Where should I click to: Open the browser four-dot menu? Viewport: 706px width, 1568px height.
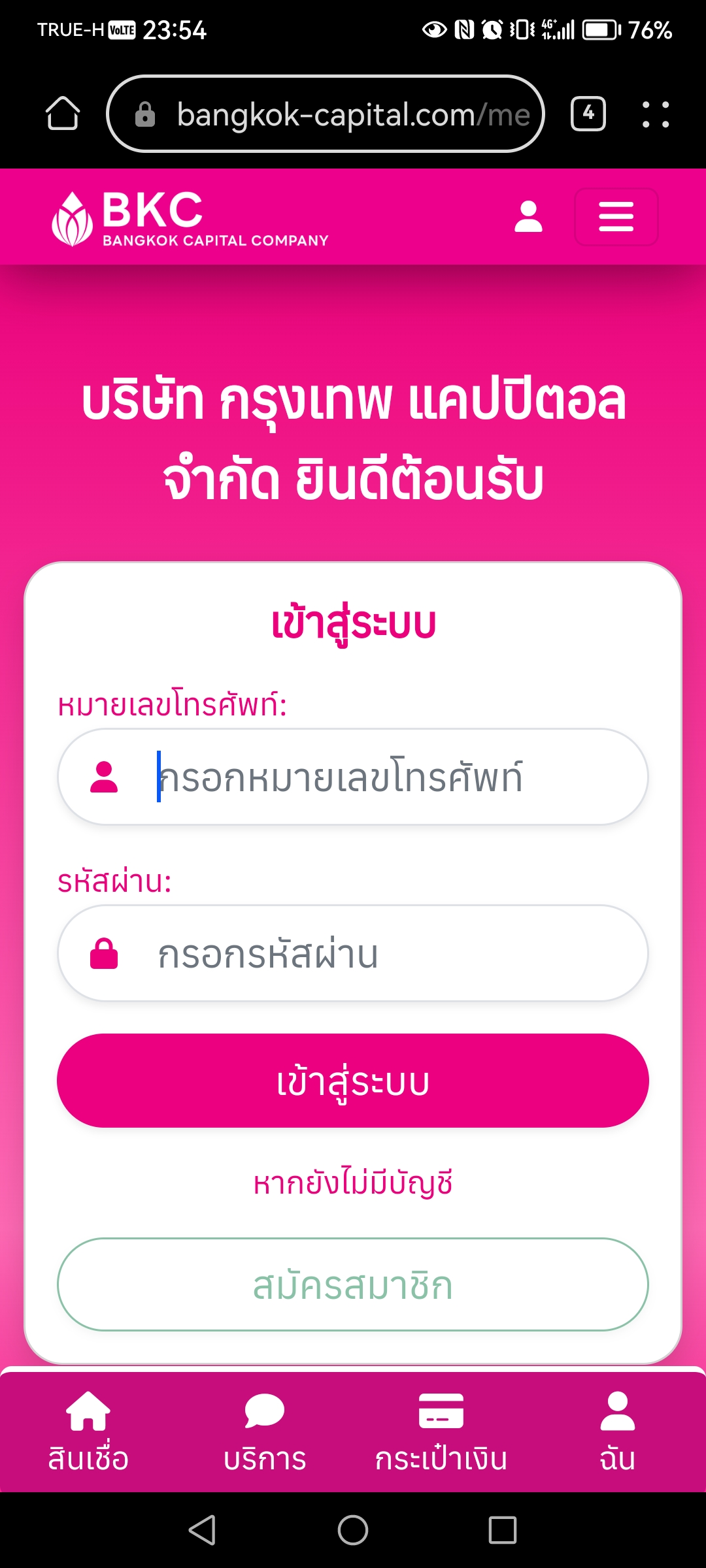656,114
